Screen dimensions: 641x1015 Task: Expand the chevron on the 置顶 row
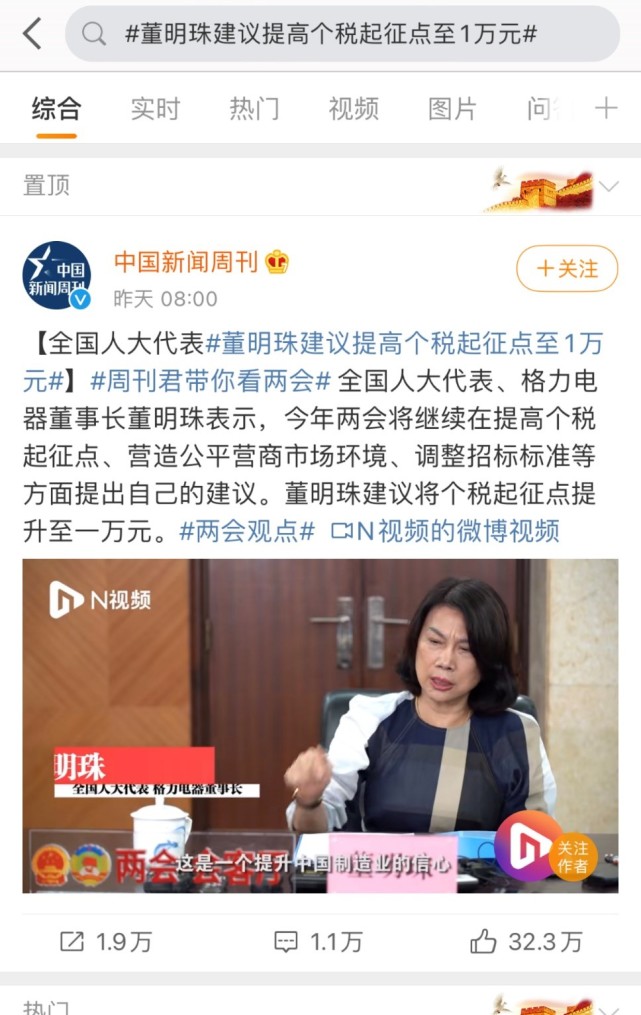tap(609, 186)
